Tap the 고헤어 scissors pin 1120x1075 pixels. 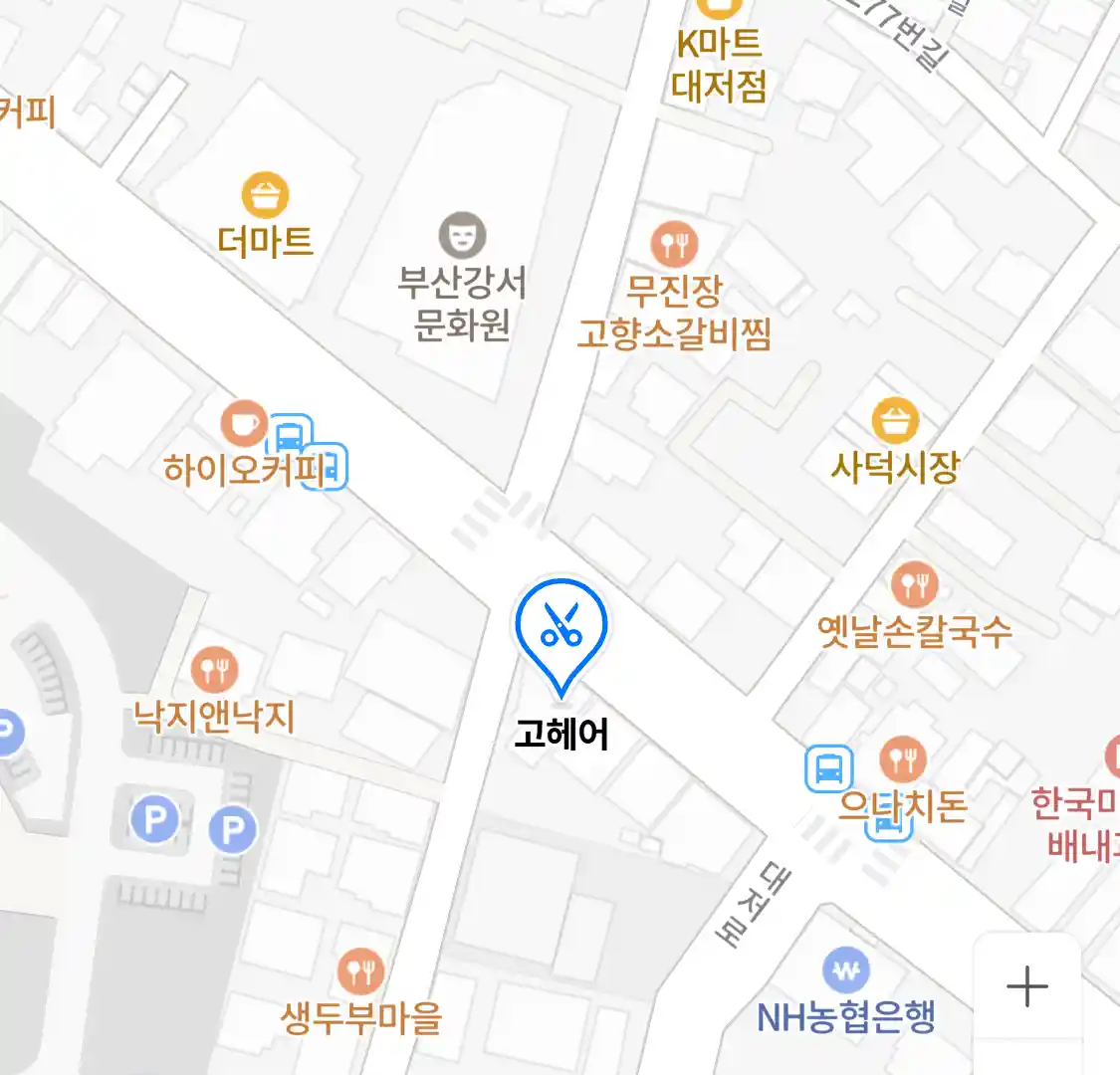click(561, 629)
